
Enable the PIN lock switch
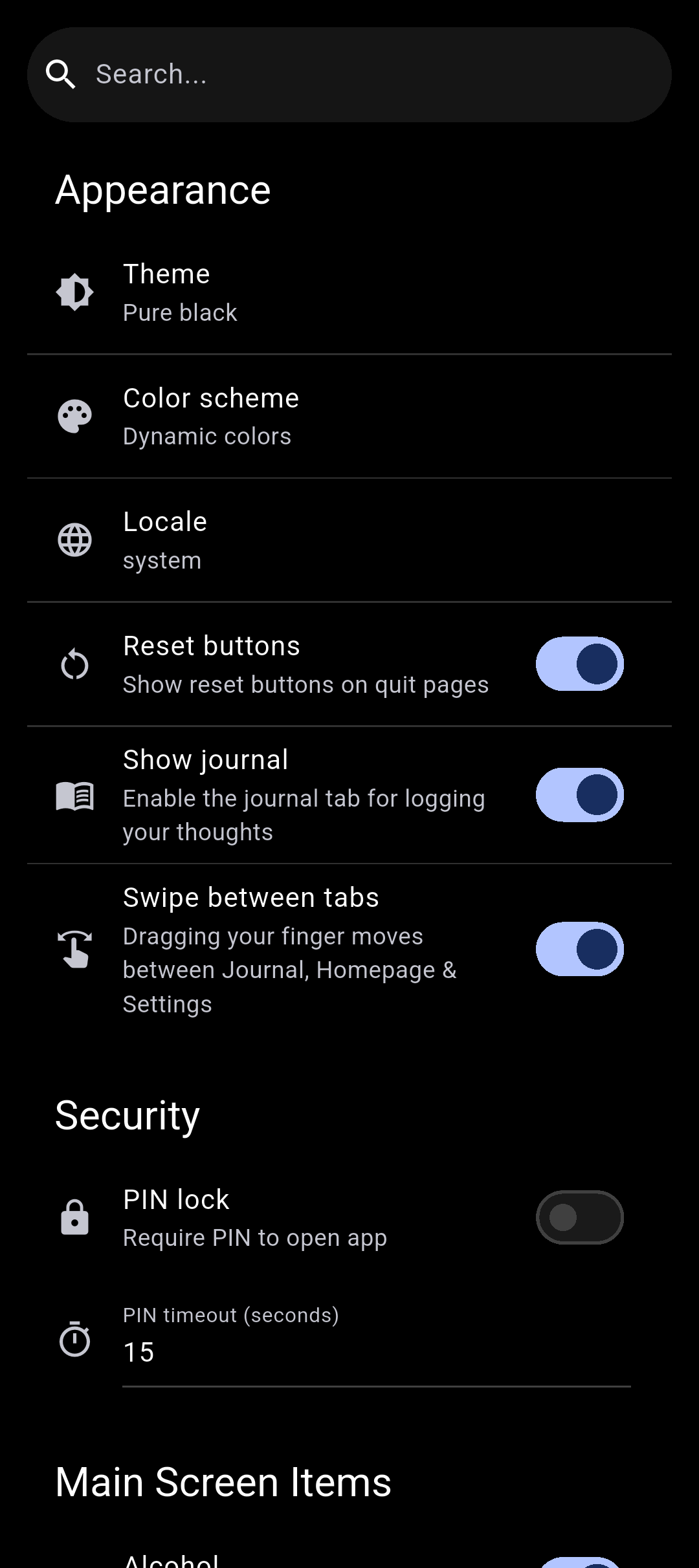579,1217
